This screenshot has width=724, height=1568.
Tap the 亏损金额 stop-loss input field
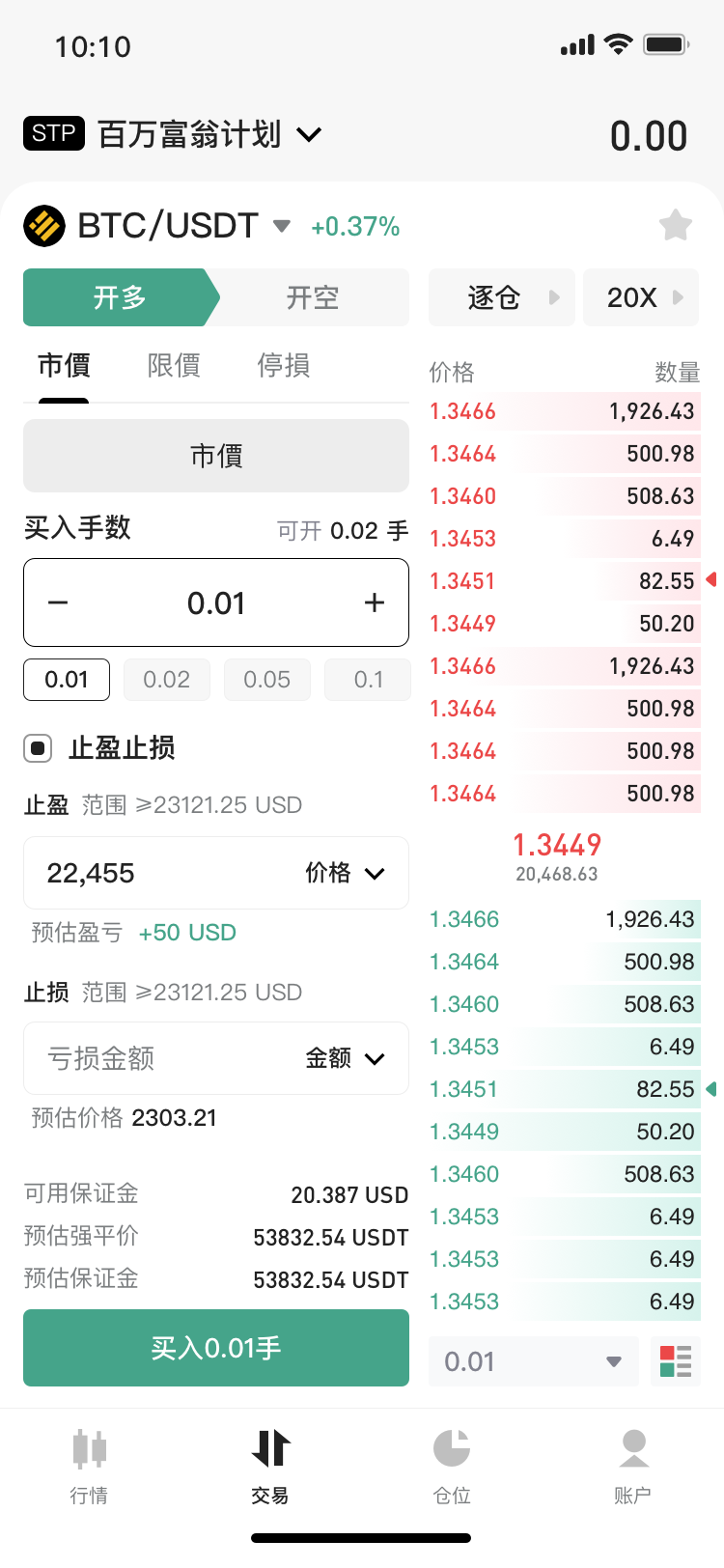point(154,1058)
